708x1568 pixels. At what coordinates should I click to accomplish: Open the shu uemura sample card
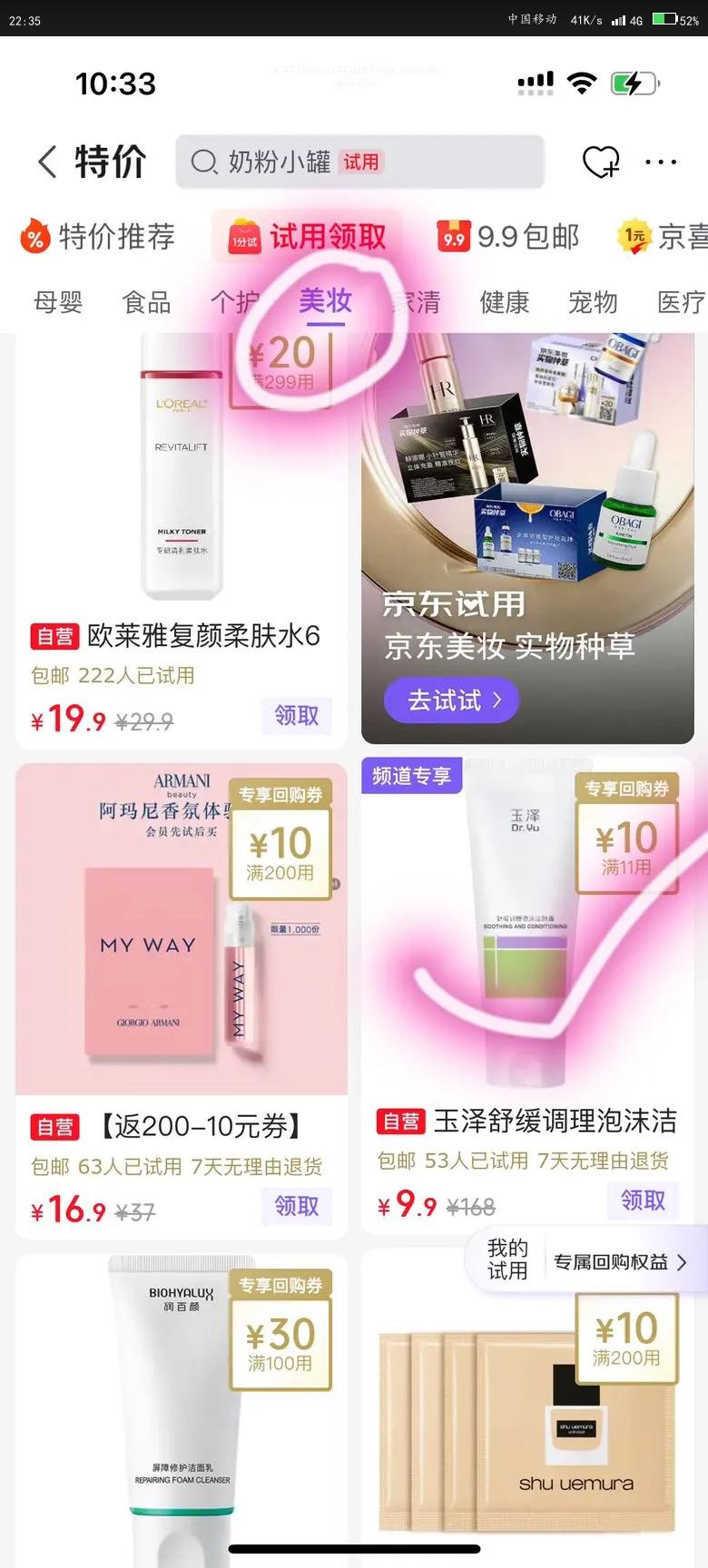click(x=527, y=1416)
